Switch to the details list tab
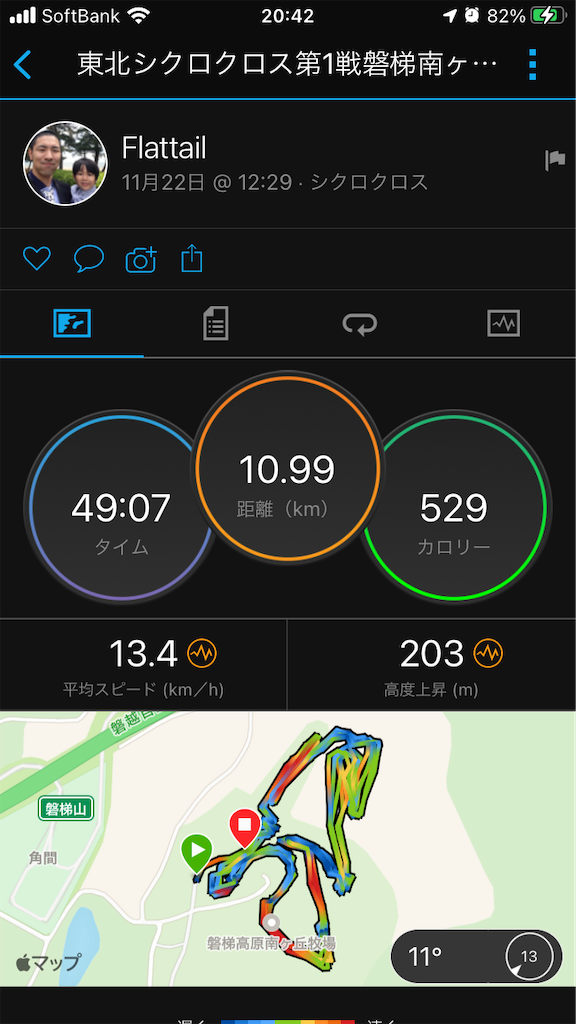Viewport: 576px width, 1024px height. [x=216, y=323]
